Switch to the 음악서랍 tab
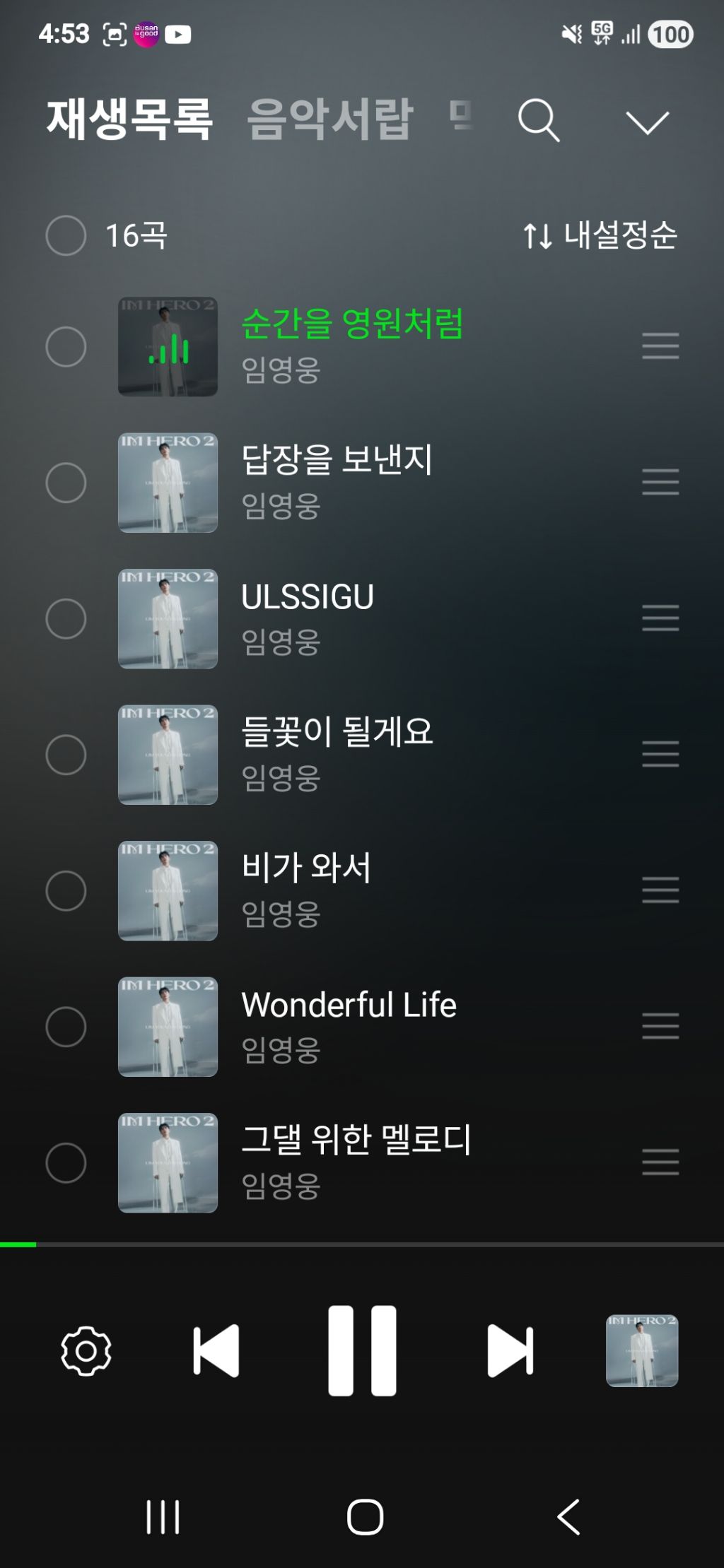This screenshot has width=724, height=1568. coord(329,119)
